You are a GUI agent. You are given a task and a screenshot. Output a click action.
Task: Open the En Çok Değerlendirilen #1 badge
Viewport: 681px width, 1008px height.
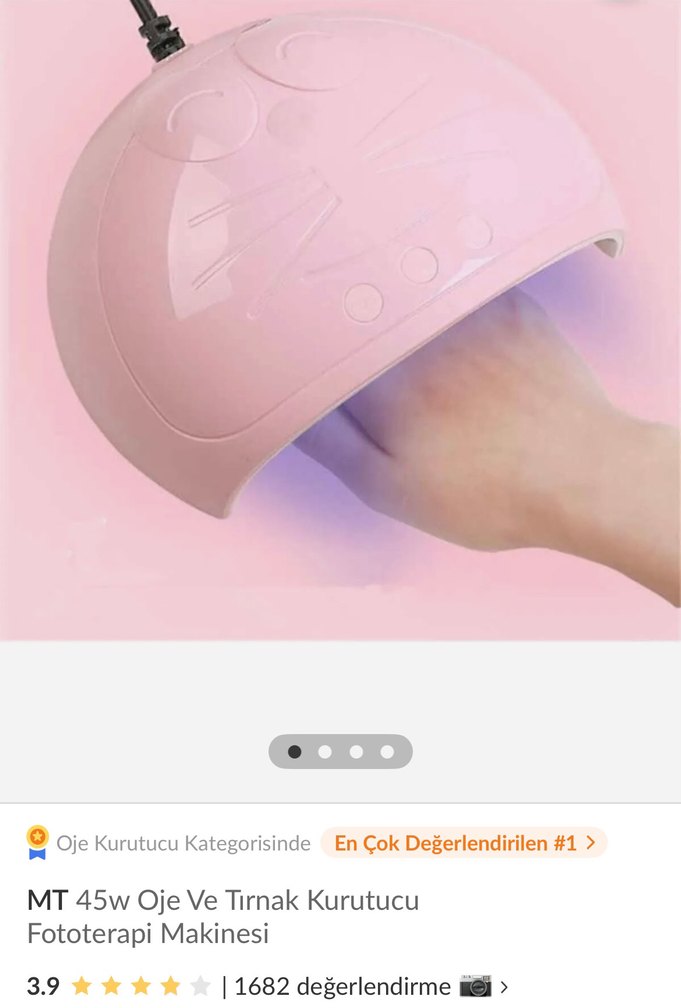[464, 843]
